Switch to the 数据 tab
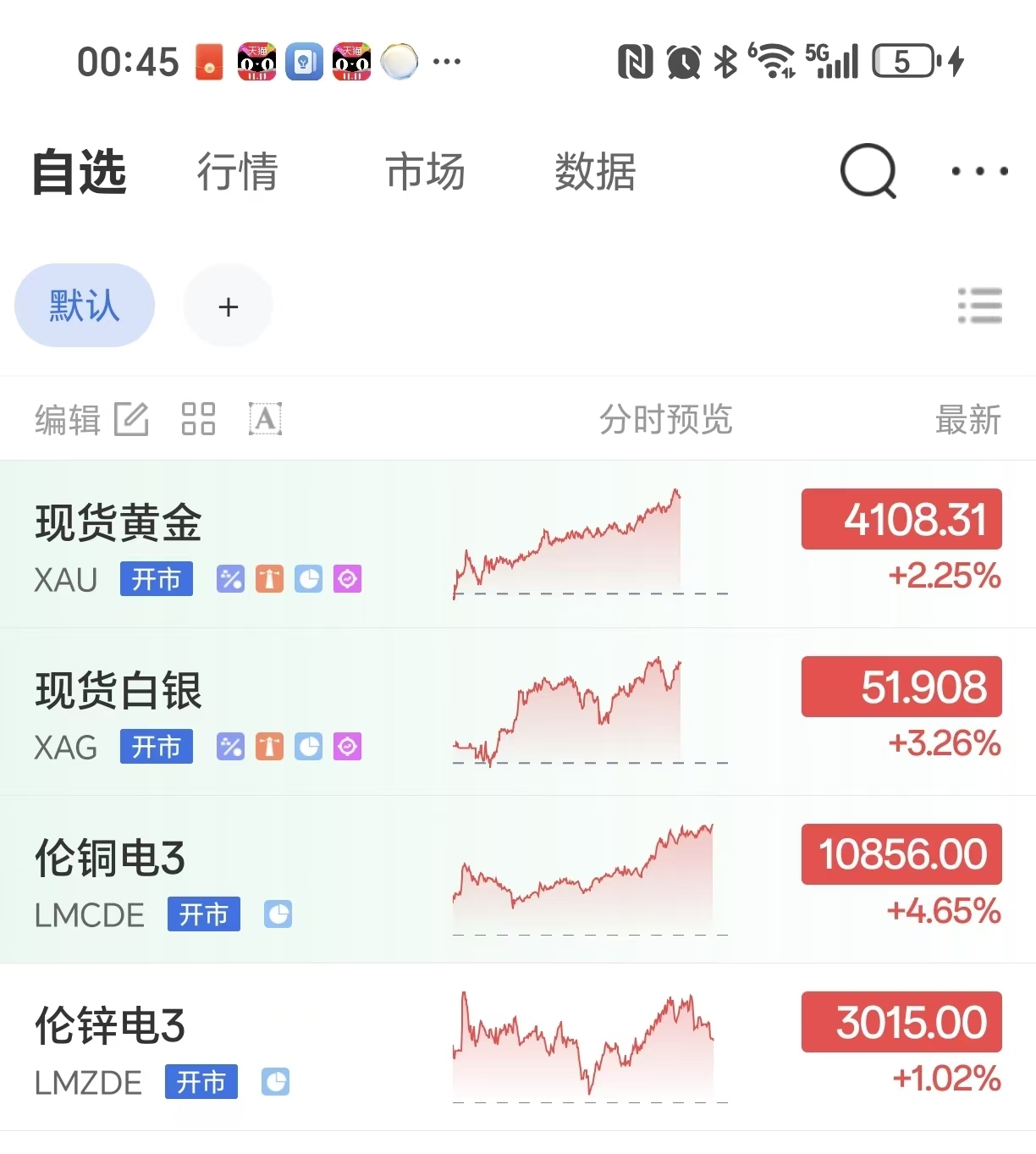 595,172
